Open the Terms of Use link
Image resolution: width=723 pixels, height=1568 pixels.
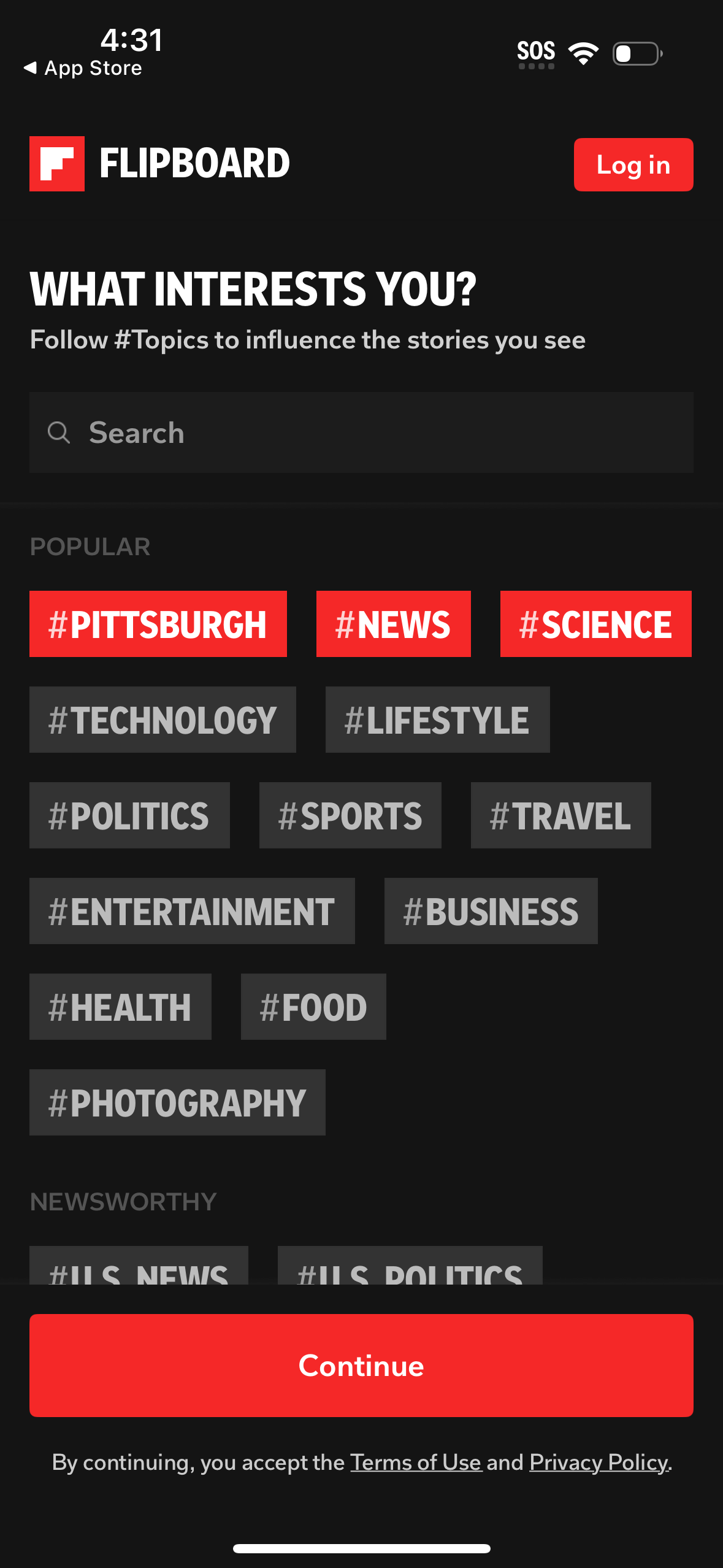pyautogui.click(x=416, y=1462)
